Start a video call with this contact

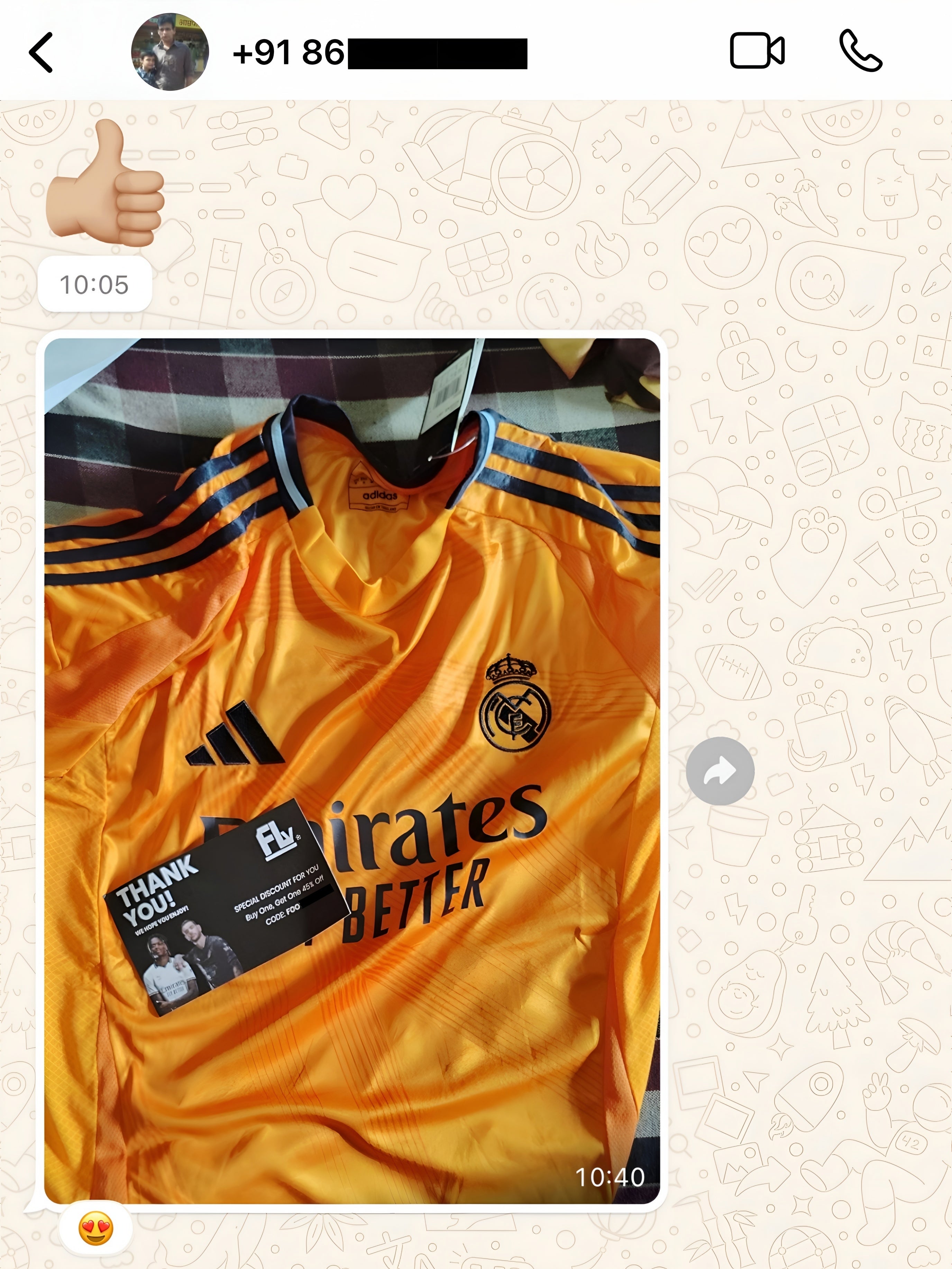pyautogui.click(x=756, y=51)
